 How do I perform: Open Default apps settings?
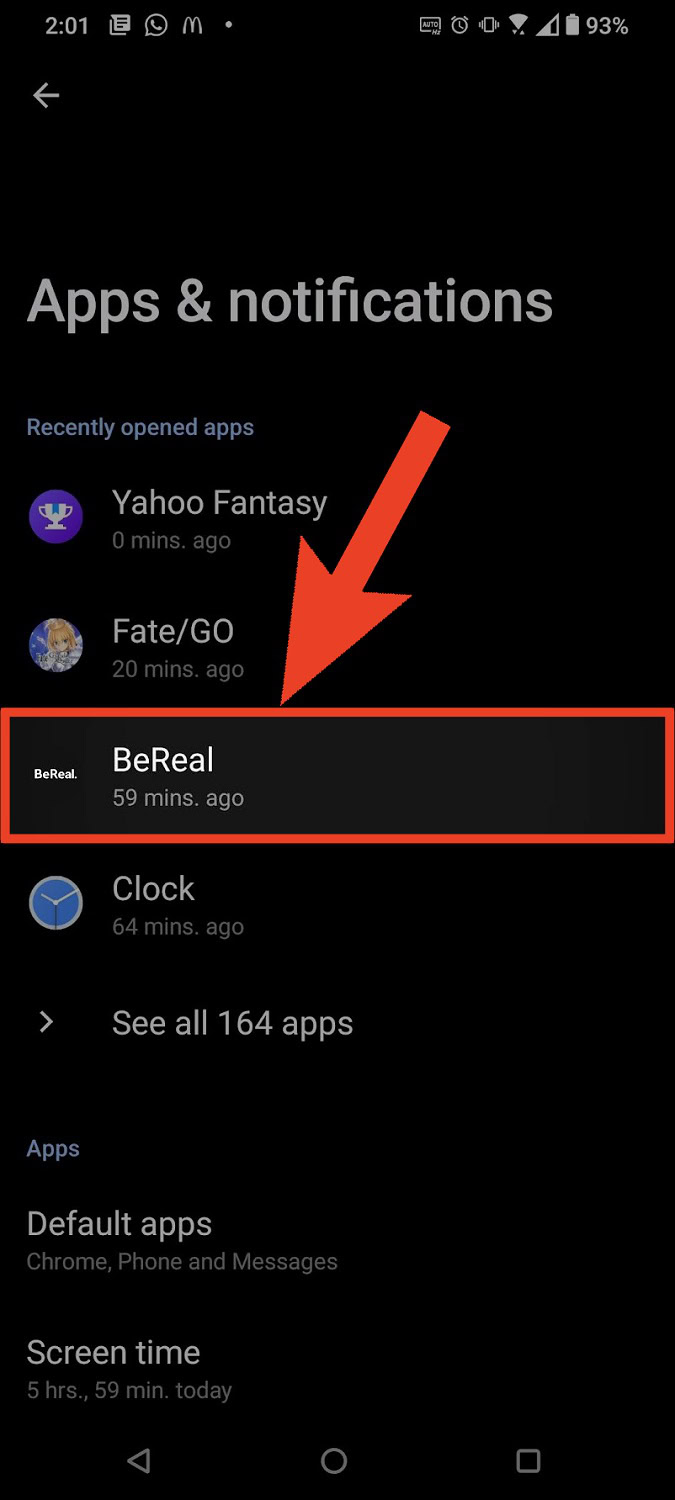pyautogui.click(x=337, y=1240)
